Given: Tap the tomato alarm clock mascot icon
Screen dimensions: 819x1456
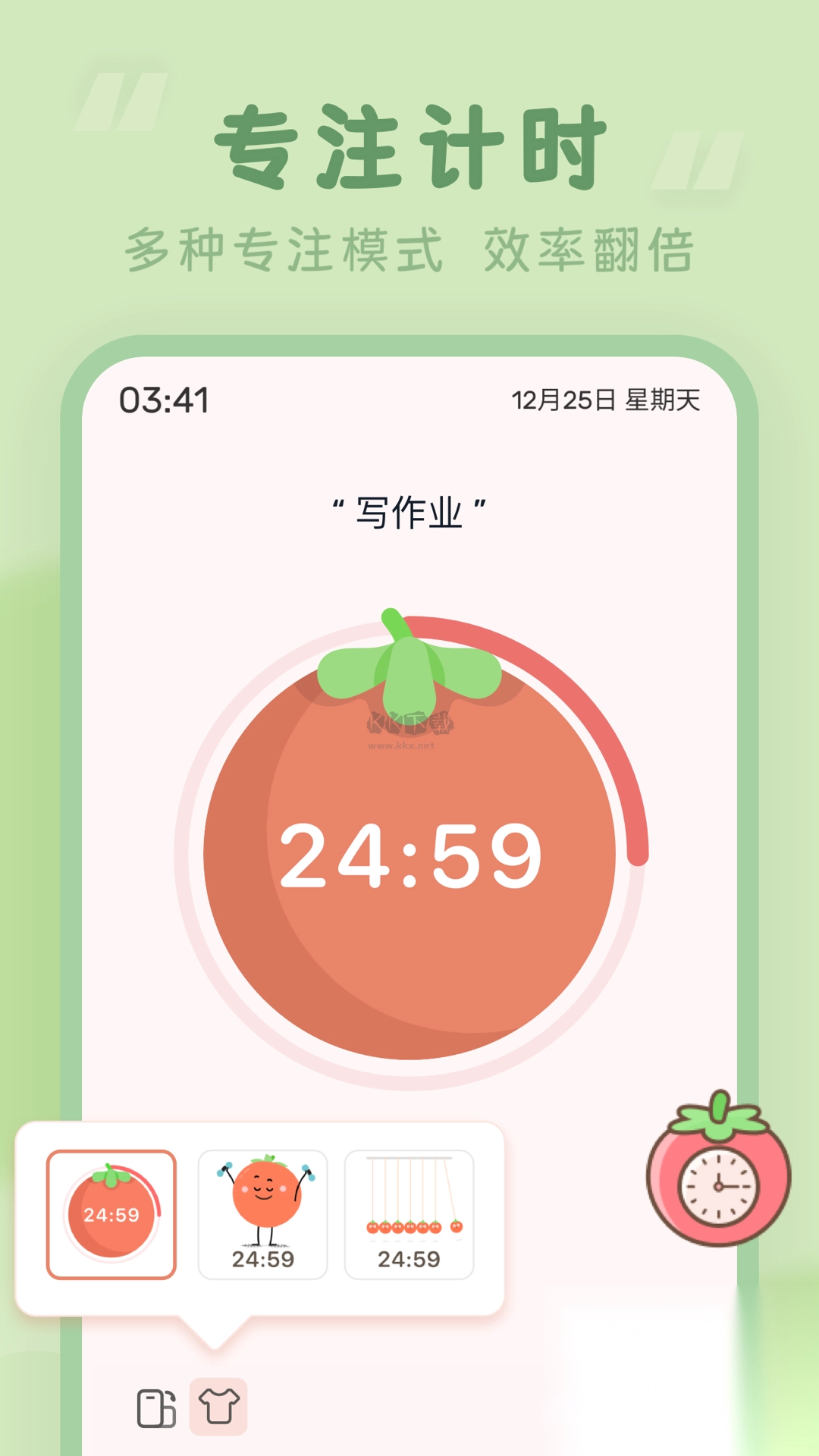Looking at the screenshot, I should click(711, 1188).
